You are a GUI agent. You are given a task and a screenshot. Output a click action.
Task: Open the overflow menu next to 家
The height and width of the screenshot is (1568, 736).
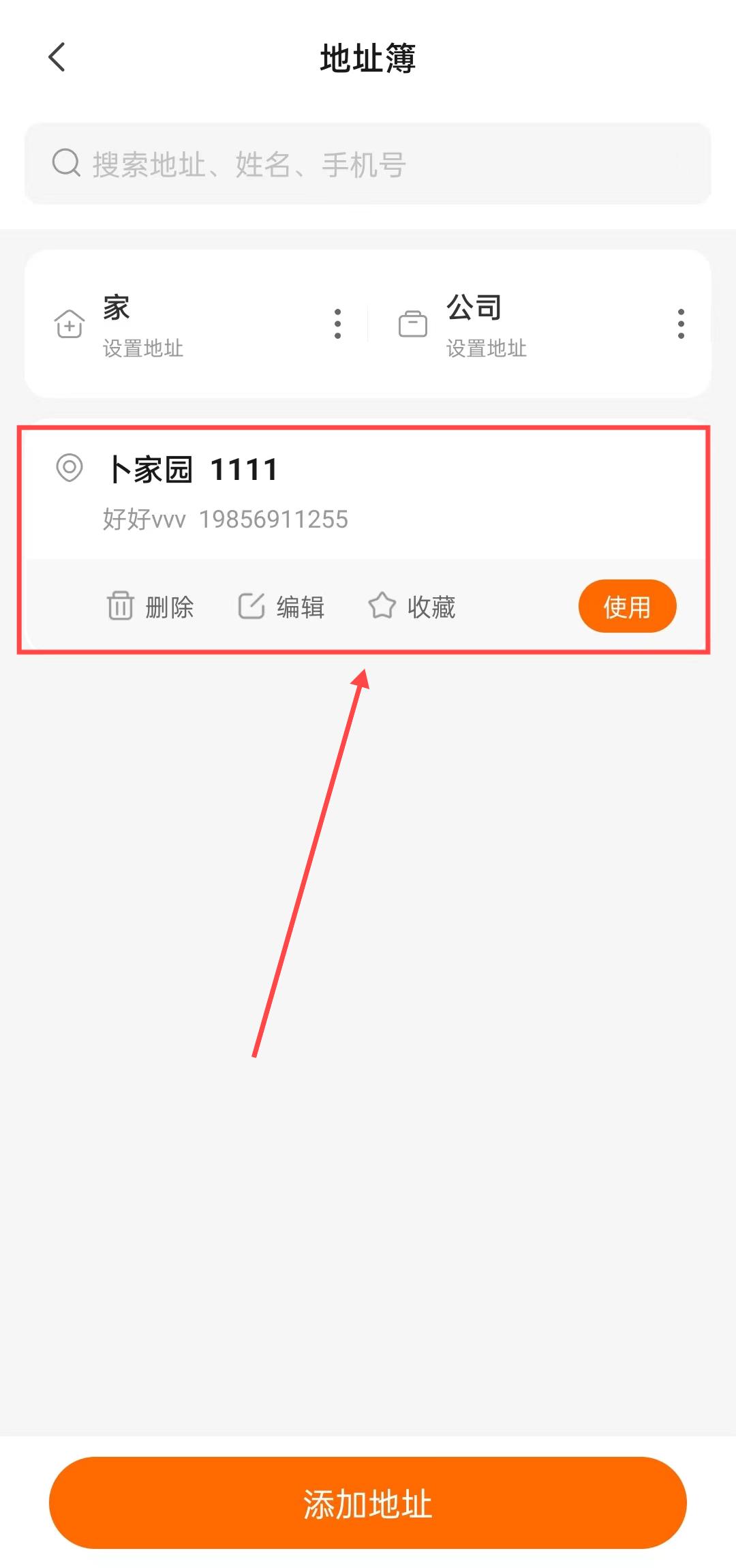(337, 324)
